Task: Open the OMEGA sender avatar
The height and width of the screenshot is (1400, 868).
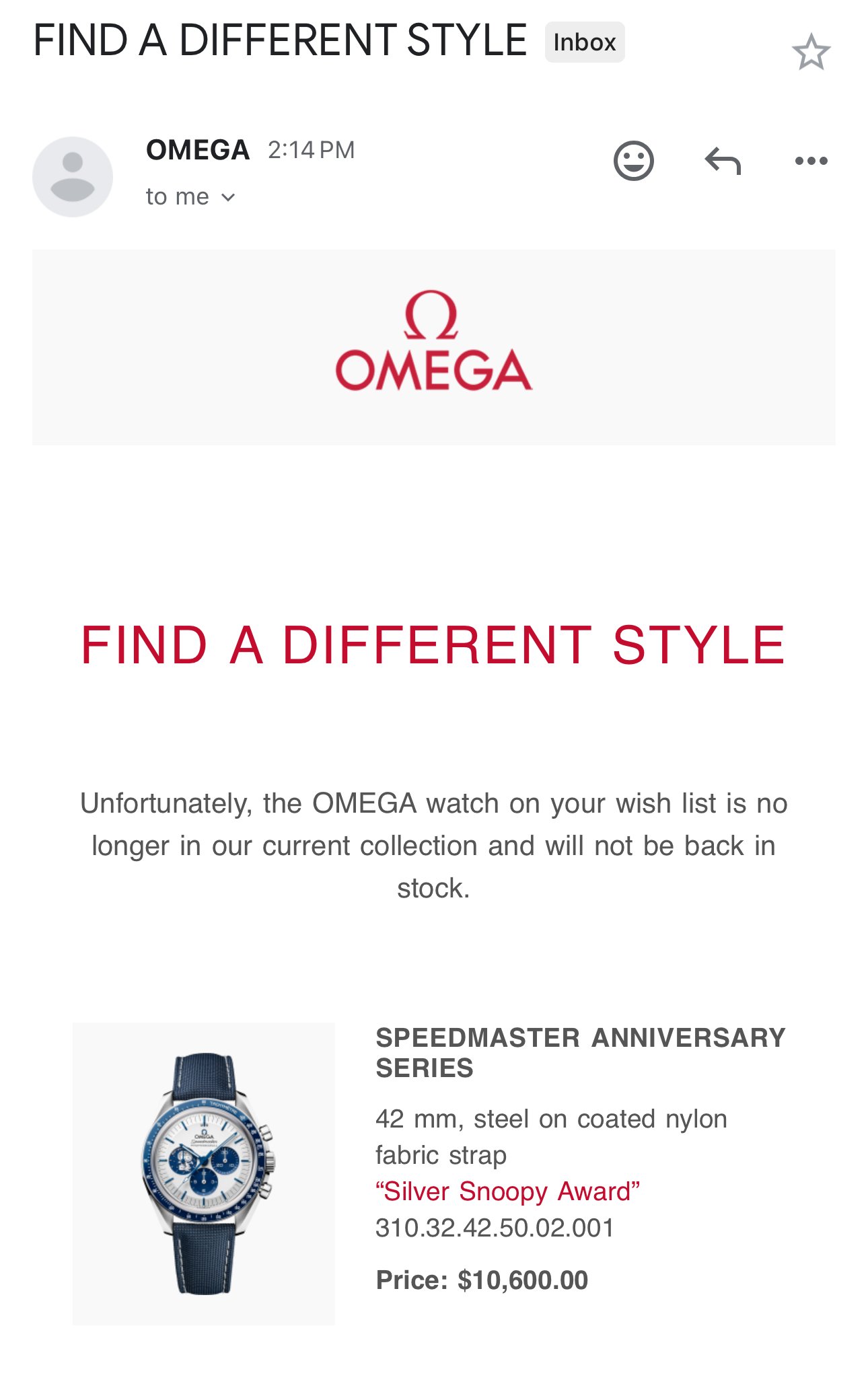Action: pos(73,177)
